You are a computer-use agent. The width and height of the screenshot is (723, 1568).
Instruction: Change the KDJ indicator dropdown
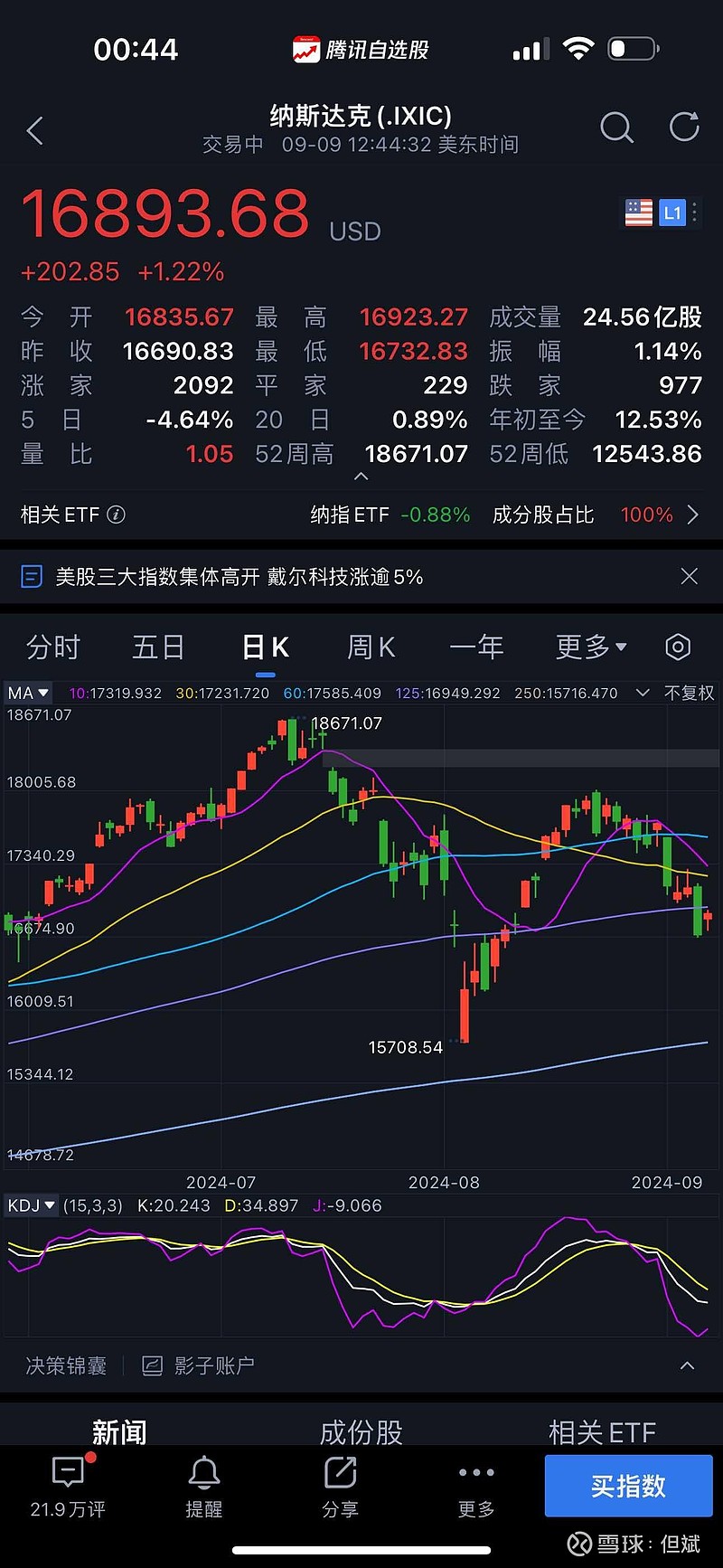point(32,1205)
